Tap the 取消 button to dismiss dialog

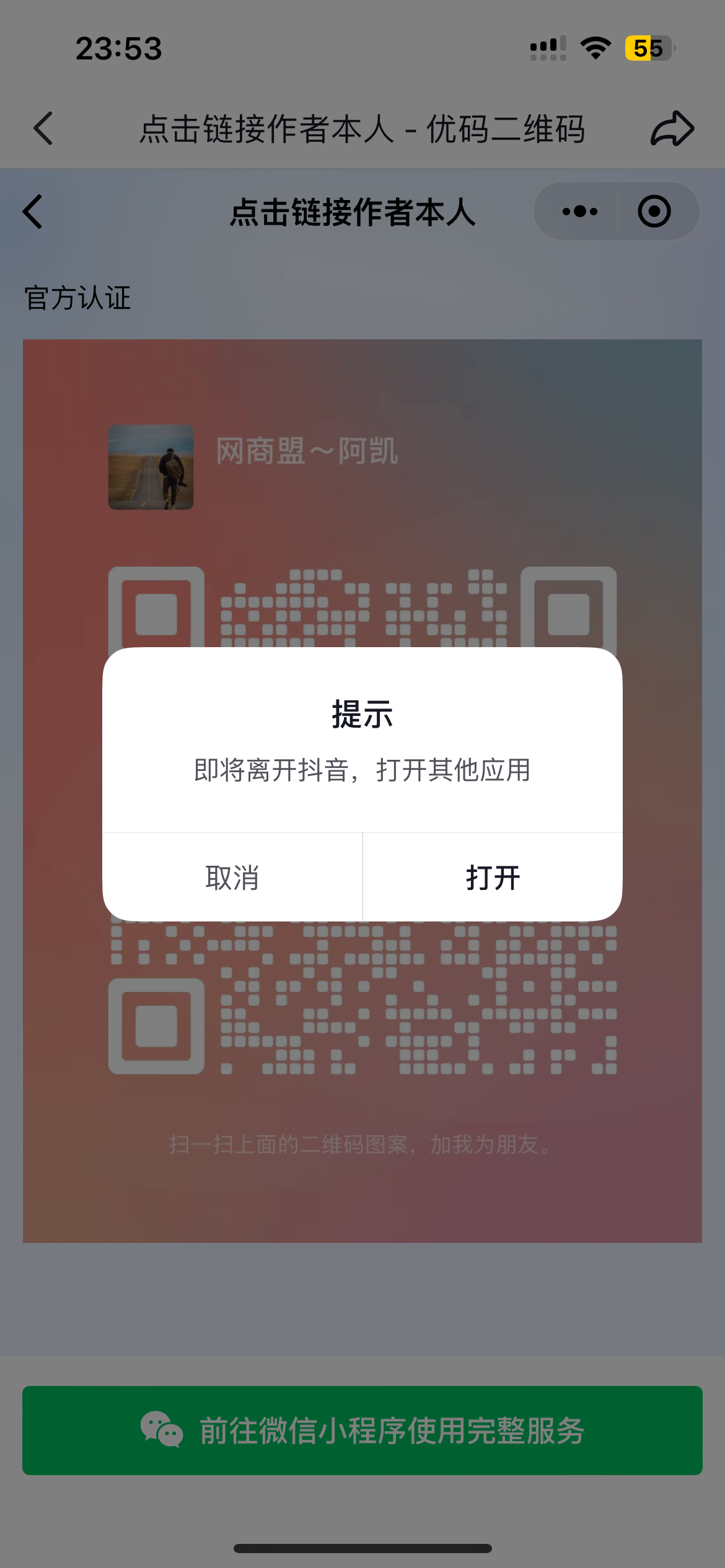point(232,876)
